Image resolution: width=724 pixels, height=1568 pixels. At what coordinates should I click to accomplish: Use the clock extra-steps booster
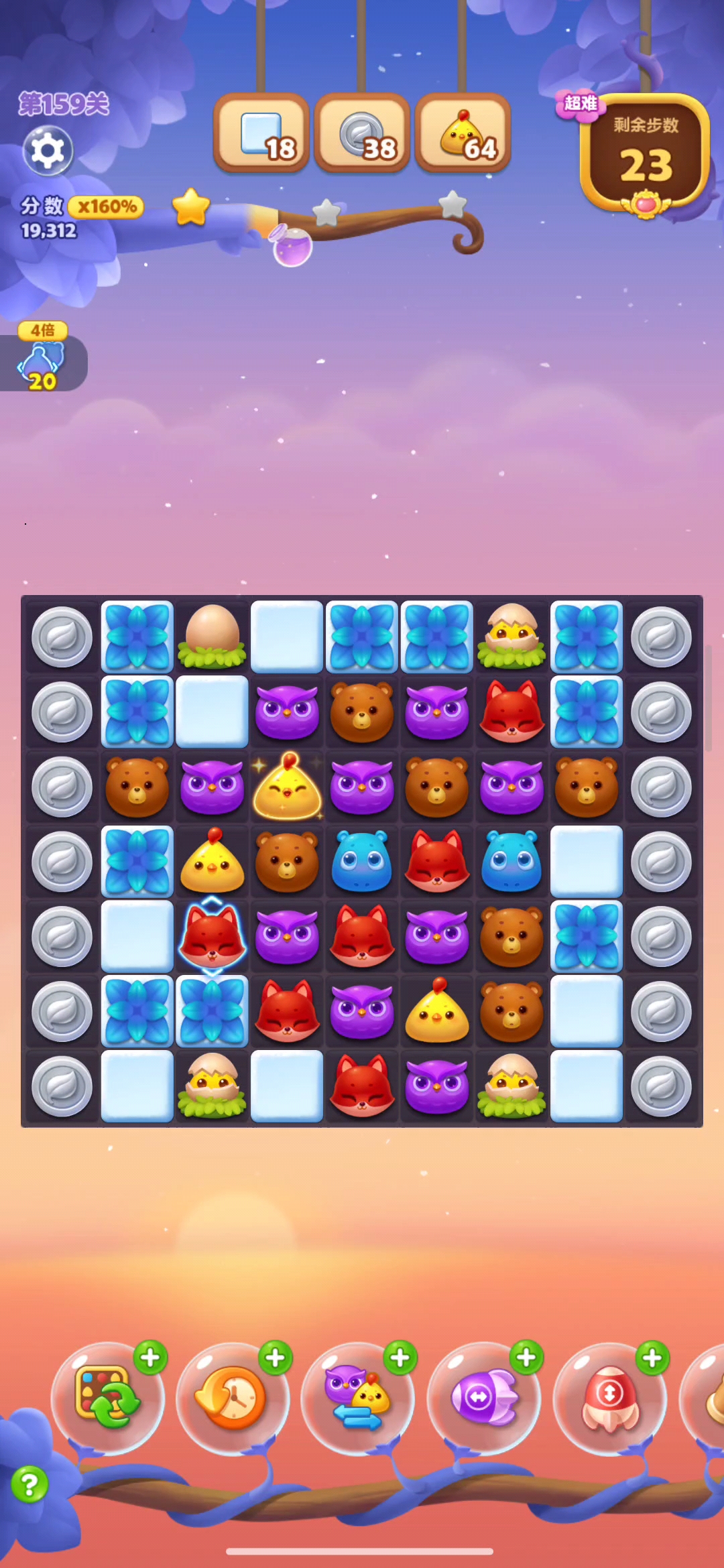[x=233, y=1397]
